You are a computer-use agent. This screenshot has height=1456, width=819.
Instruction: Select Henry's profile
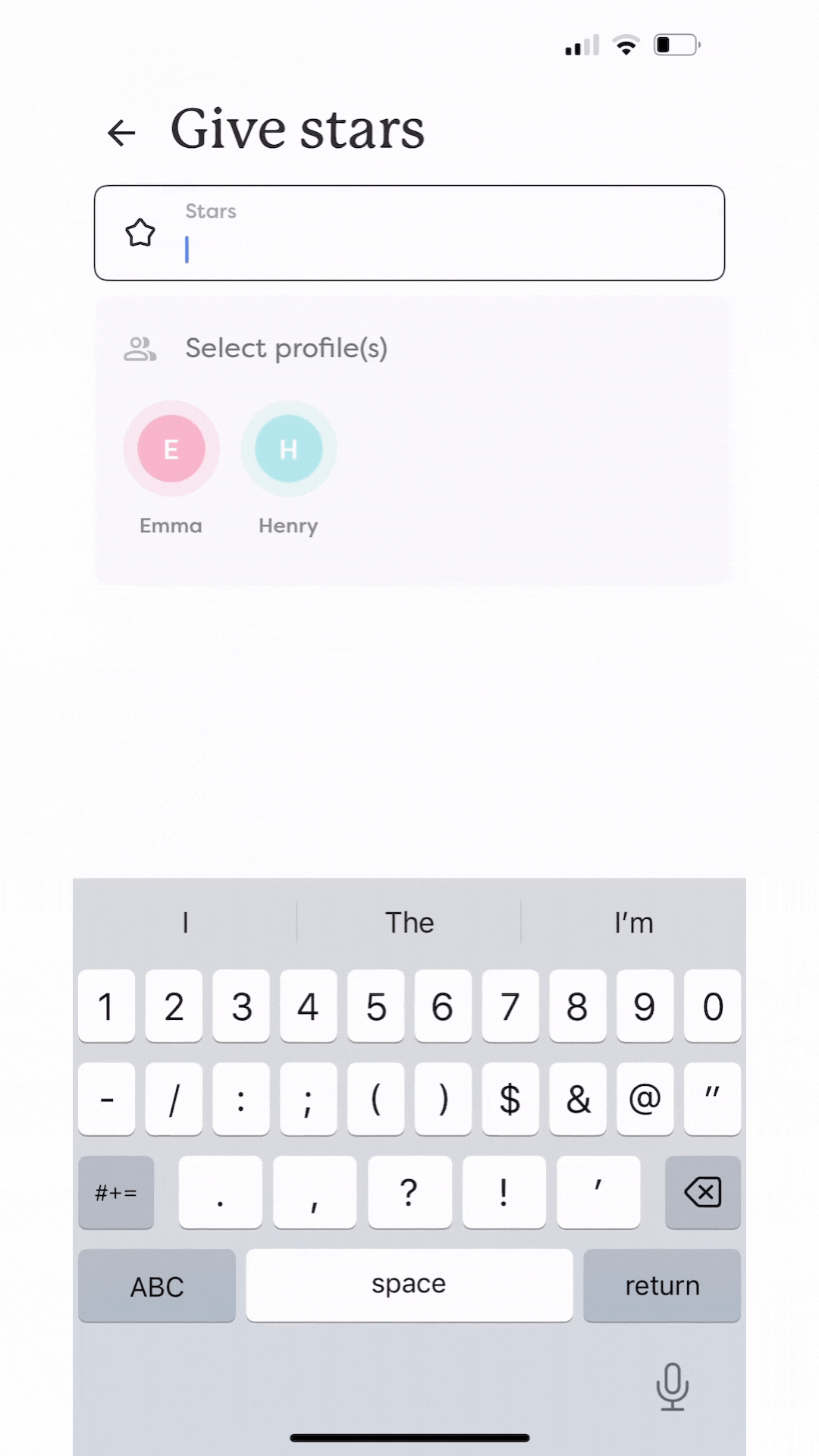click(288, 449)
